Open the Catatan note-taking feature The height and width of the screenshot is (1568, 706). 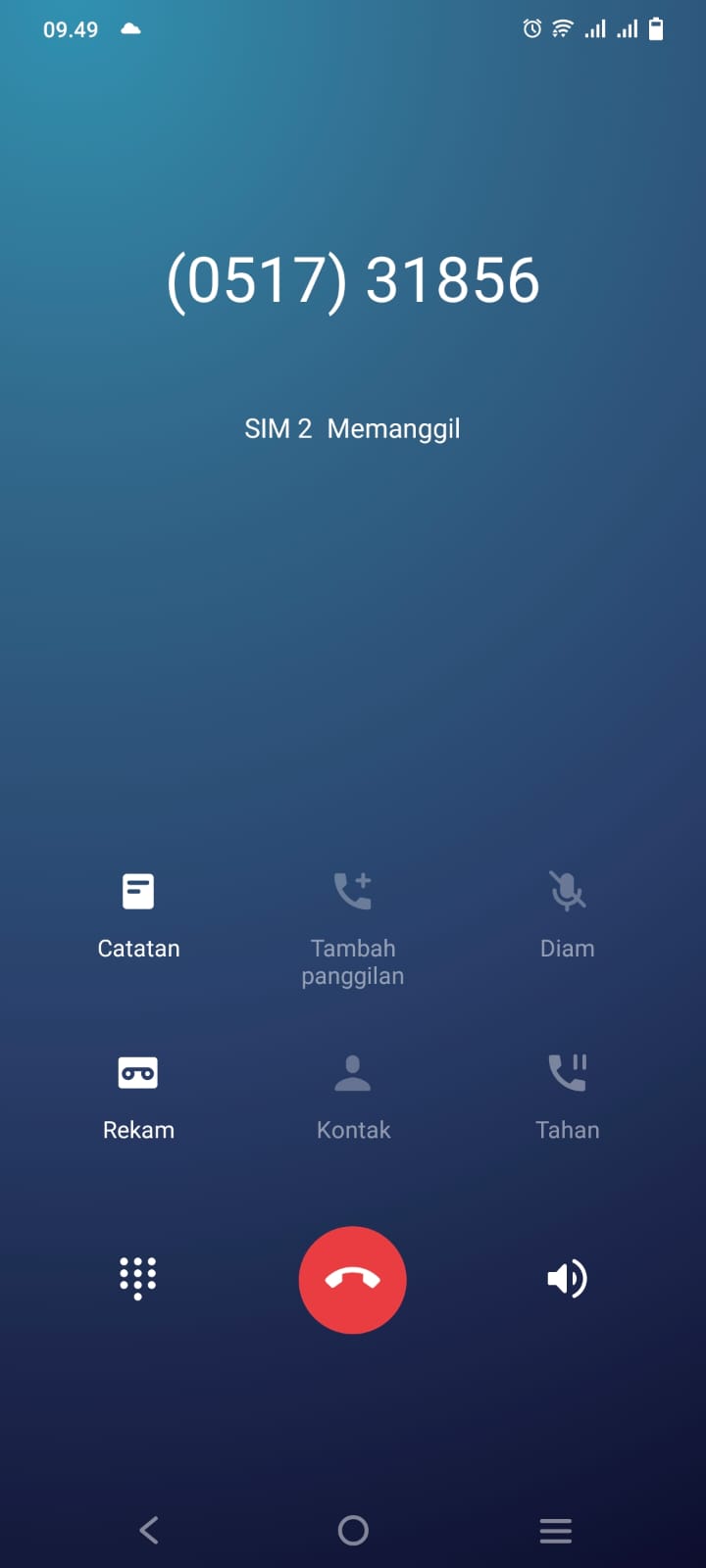137,911
